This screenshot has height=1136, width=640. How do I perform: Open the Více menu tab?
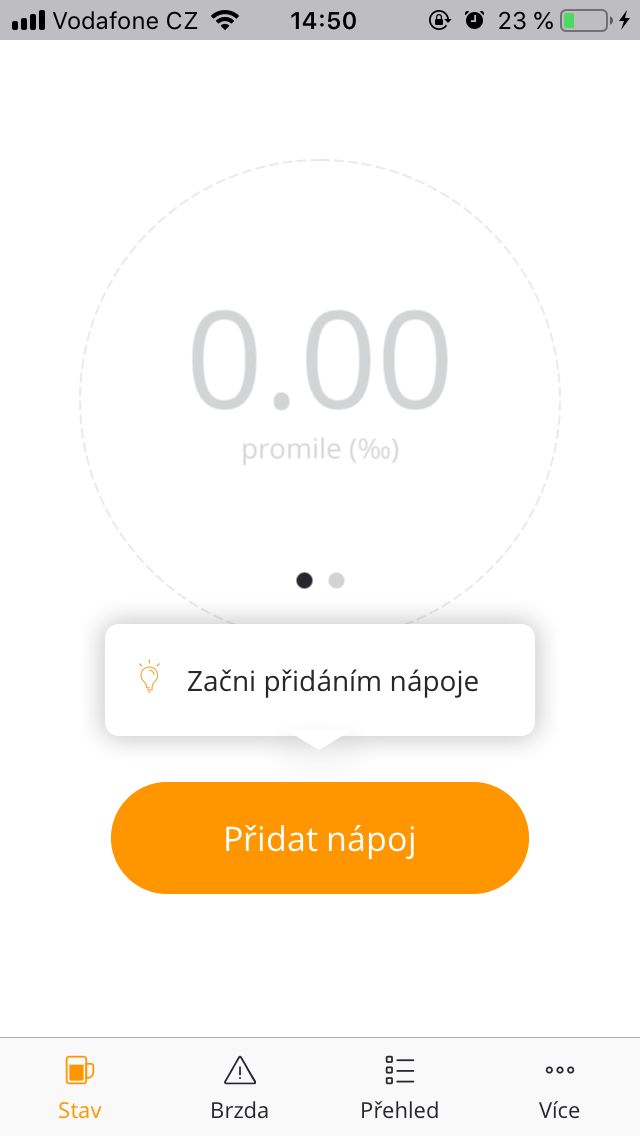[x=559, y=1087]
